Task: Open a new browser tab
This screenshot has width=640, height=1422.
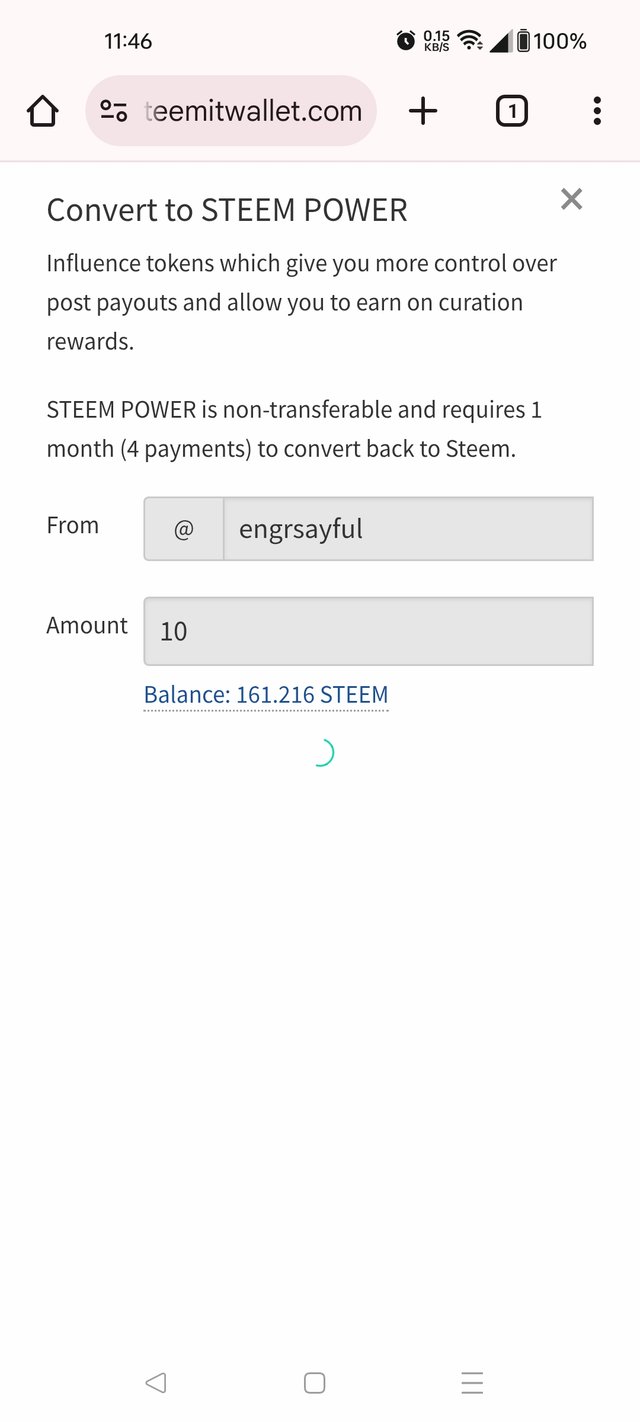Action: point(423,111)
